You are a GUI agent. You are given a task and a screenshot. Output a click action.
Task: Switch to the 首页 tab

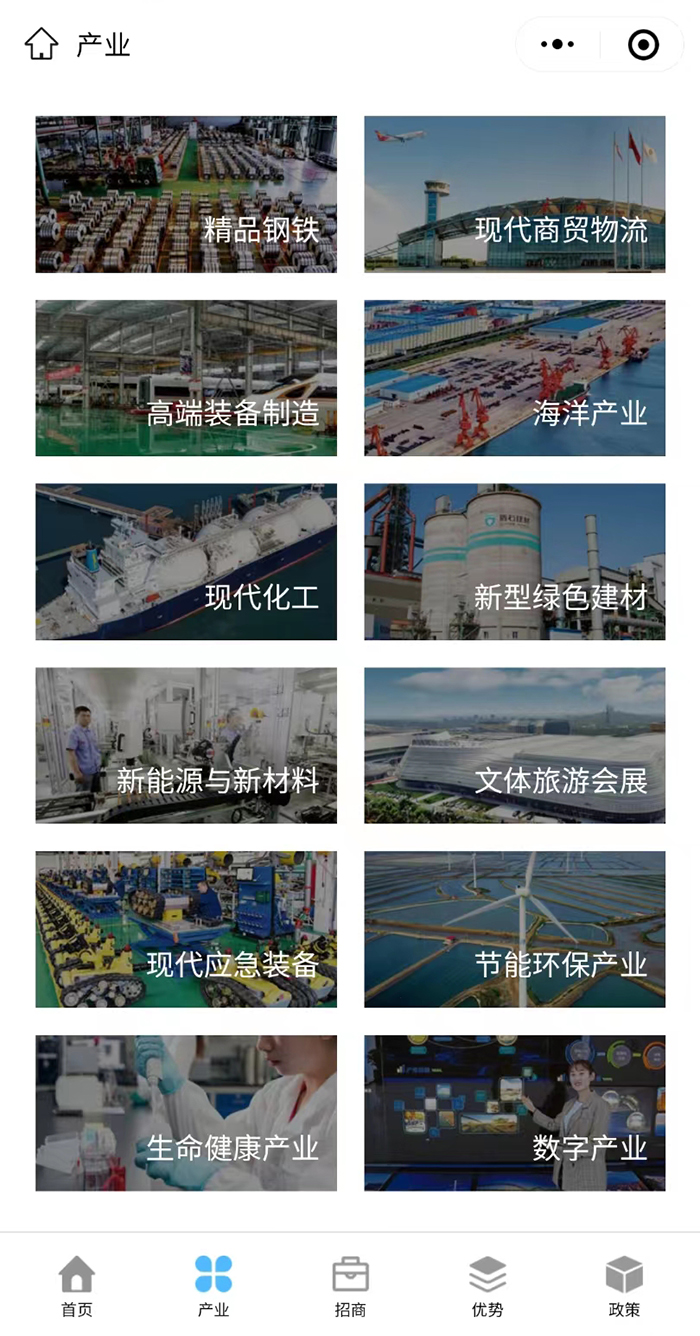tap(77, 1286)
